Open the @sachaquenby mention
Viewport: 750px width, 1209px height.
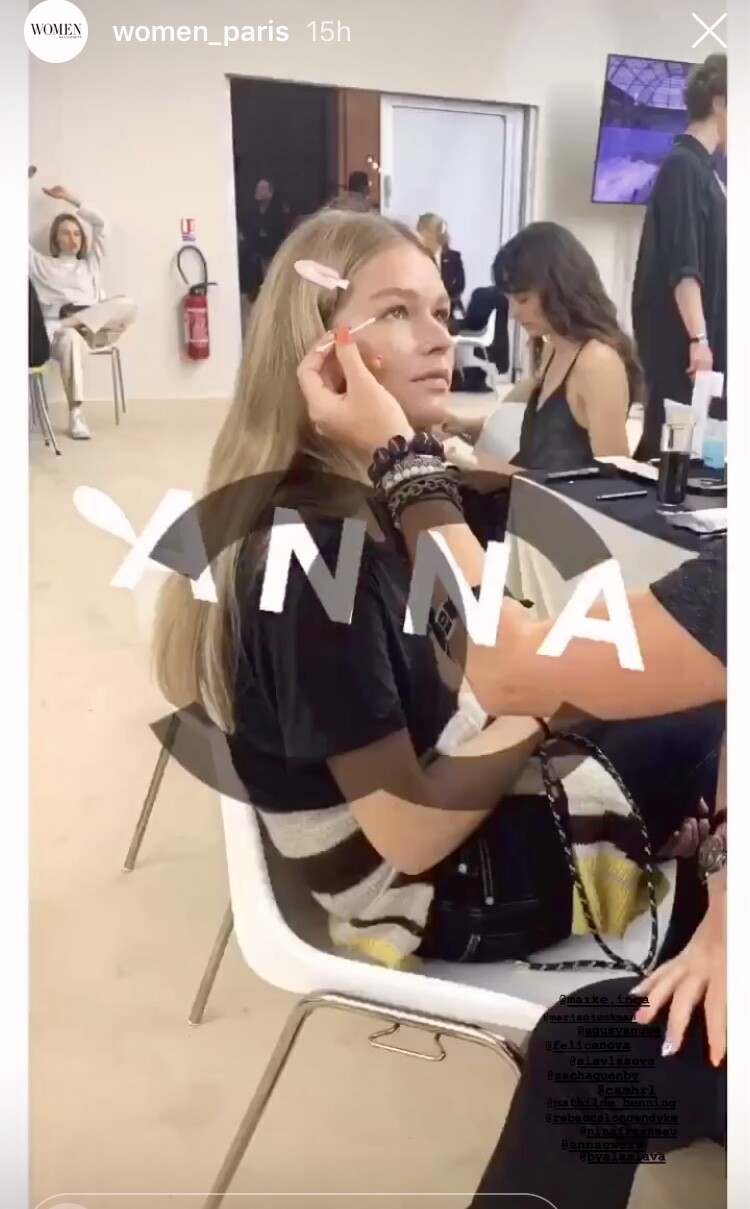[594, 1075]
